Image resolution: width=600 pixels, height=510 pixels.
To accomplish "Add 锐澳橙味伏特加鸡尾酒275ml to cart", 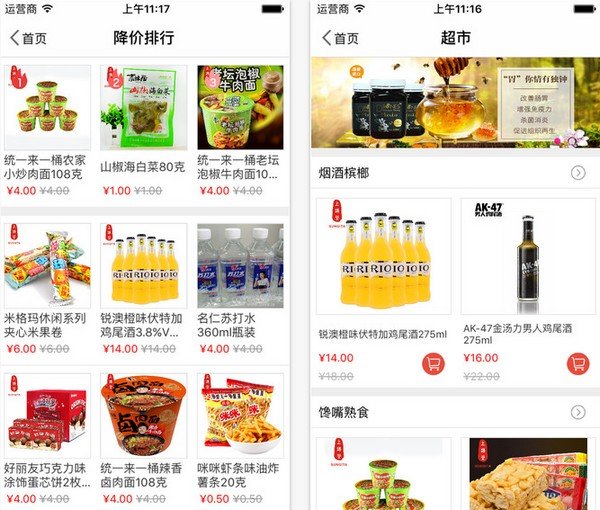I will [434, 363].
